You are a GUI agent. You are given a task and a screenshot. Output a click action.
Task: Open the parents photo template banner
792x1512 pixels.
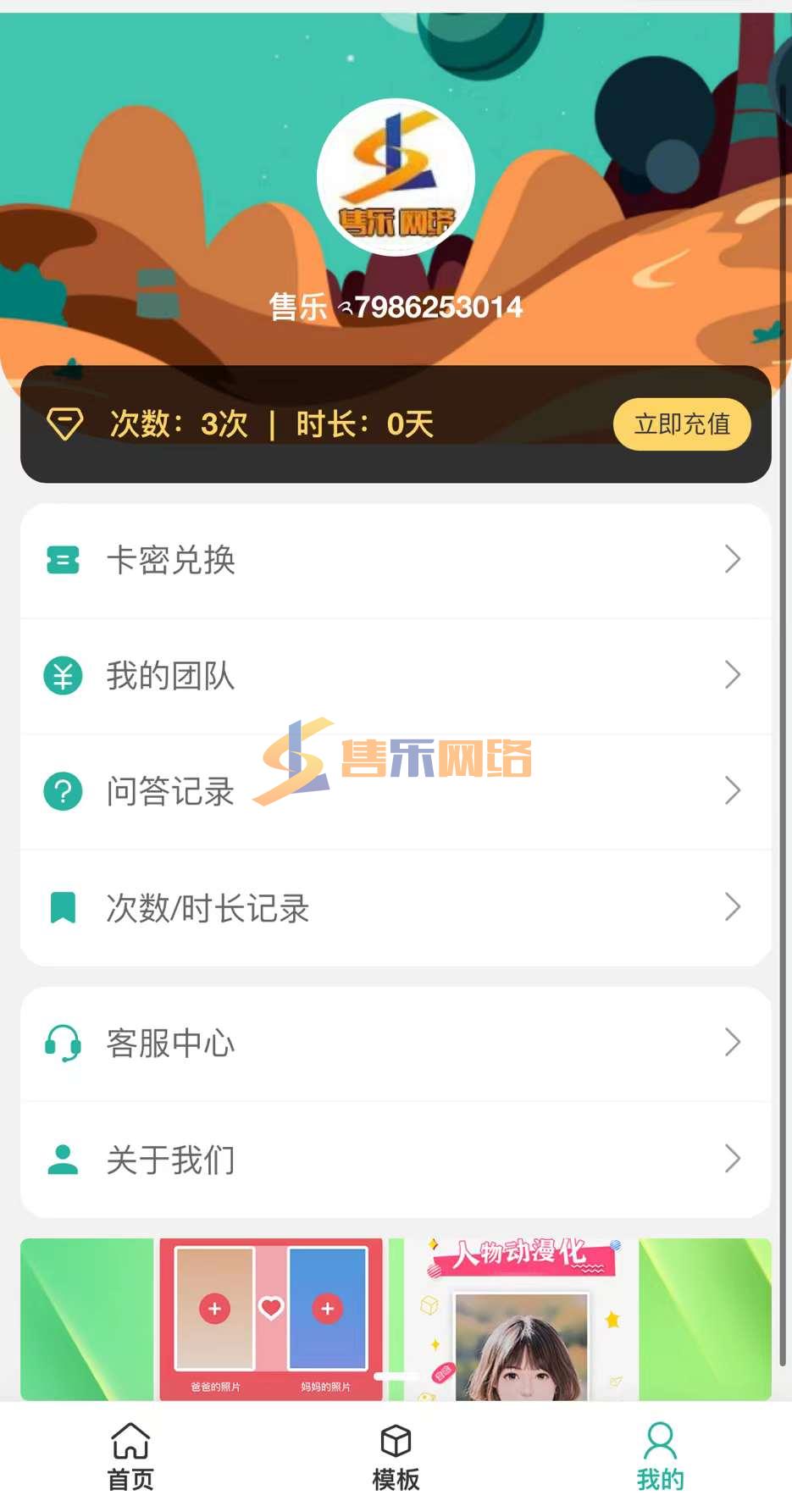point(271,1319)
